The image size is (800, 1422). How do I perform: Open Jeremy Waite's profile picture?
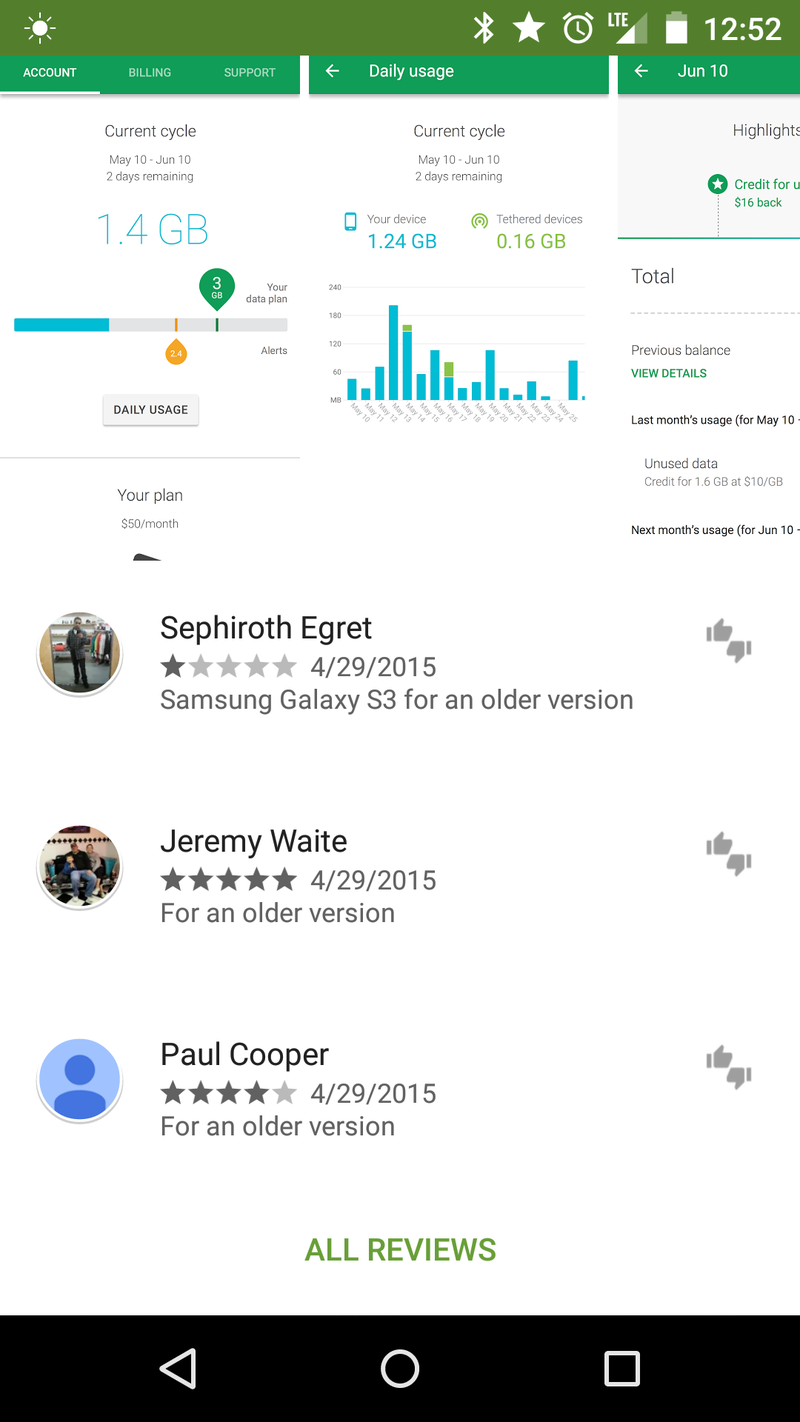click(79, 867)
